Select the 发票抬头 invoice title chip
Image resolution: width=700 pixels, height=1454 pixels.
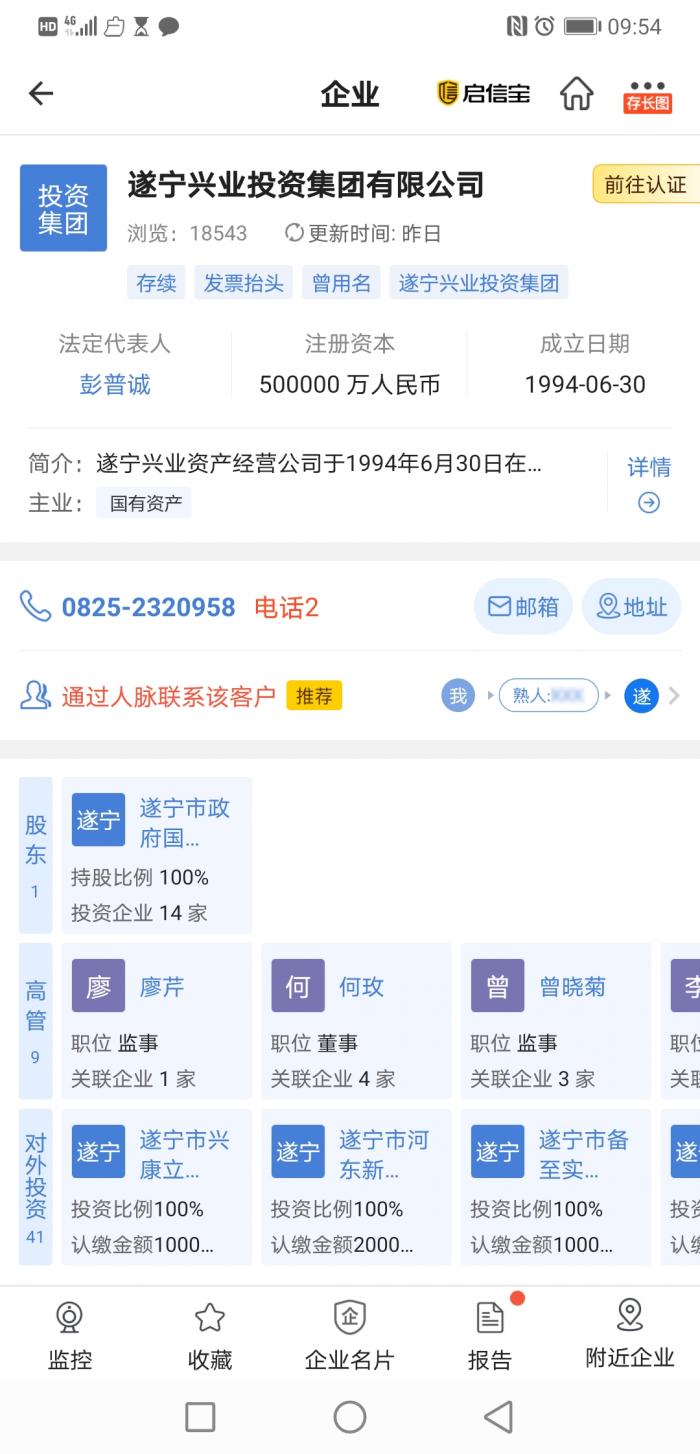pos(244,283)
